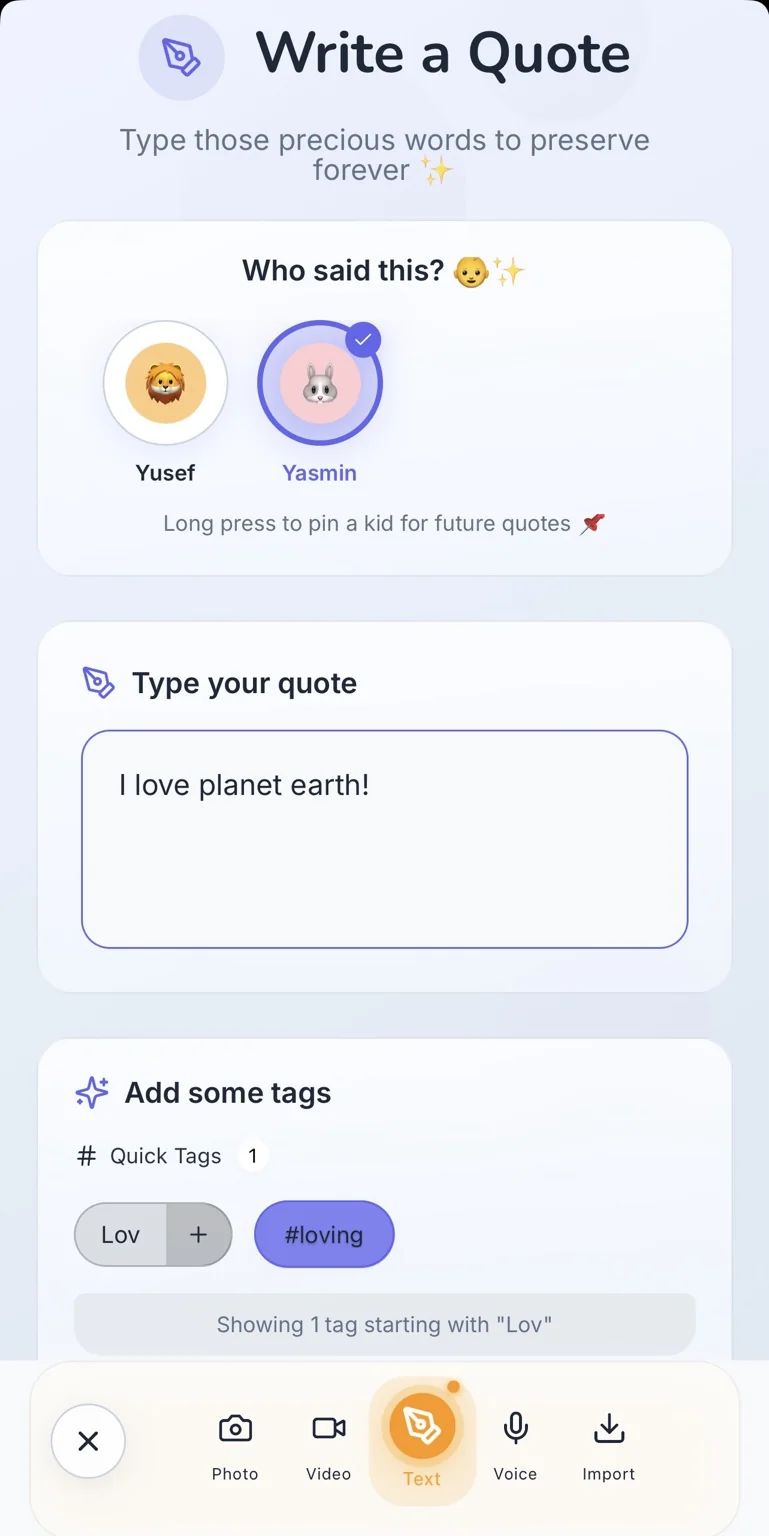The width and height of the screenshot is (769, 1536).
Task: Click the X cancel button
Action: click(x=88, y=1441)
